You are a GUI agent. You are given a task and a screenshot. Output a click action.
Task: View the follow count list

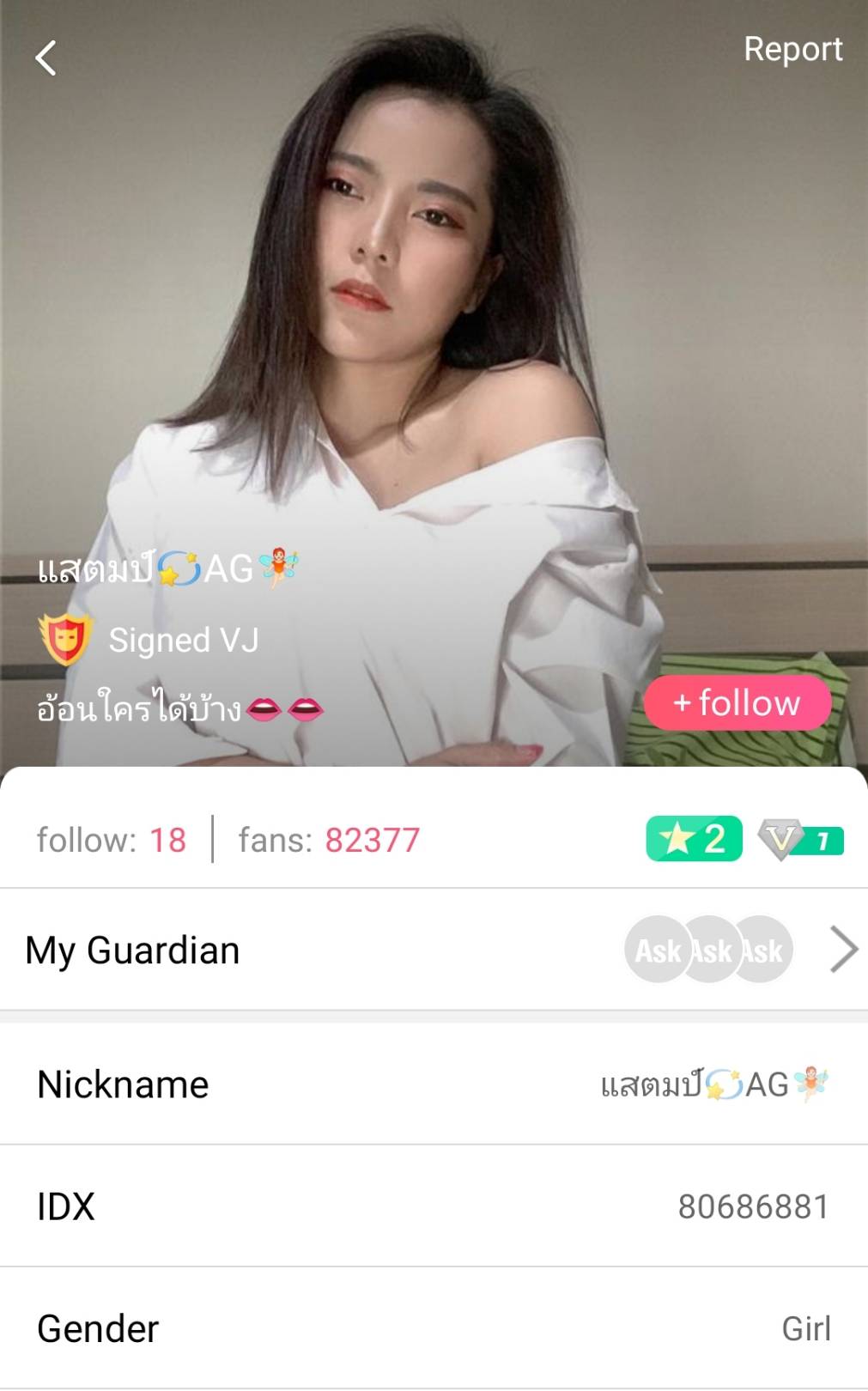coord(112,840)
